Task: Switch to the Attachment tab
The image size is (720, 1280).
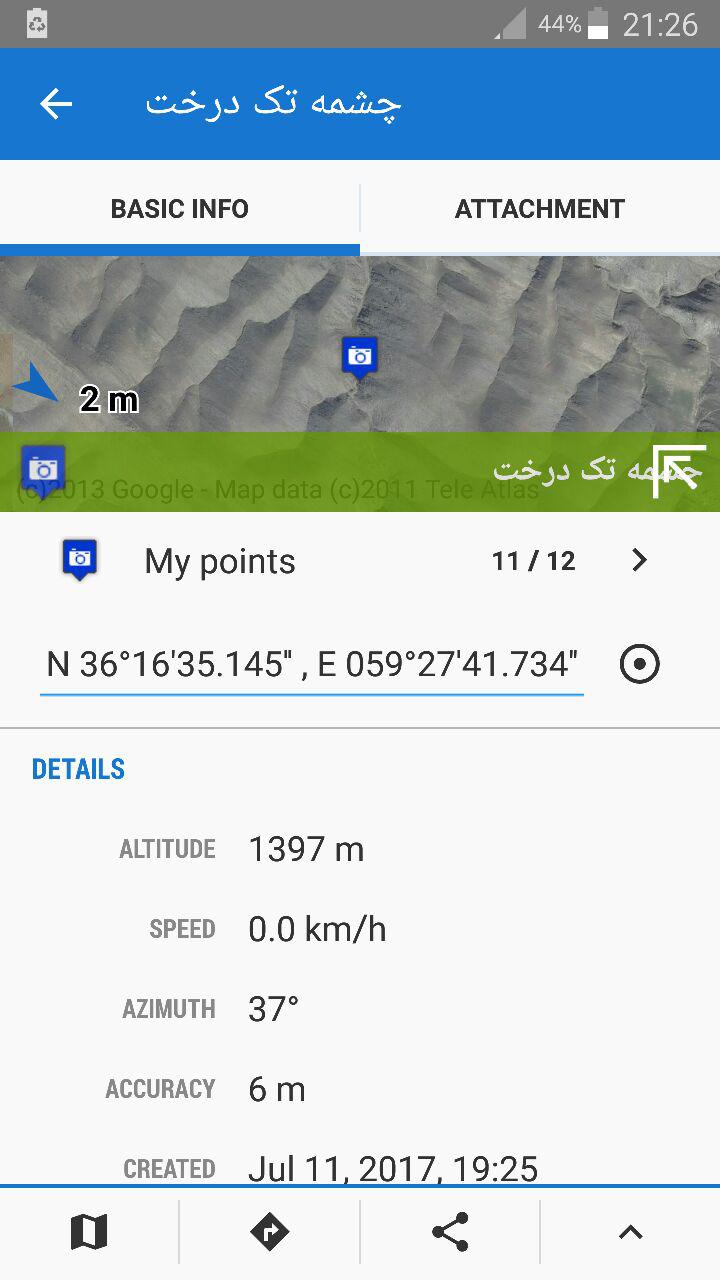Action: (539, 209)
